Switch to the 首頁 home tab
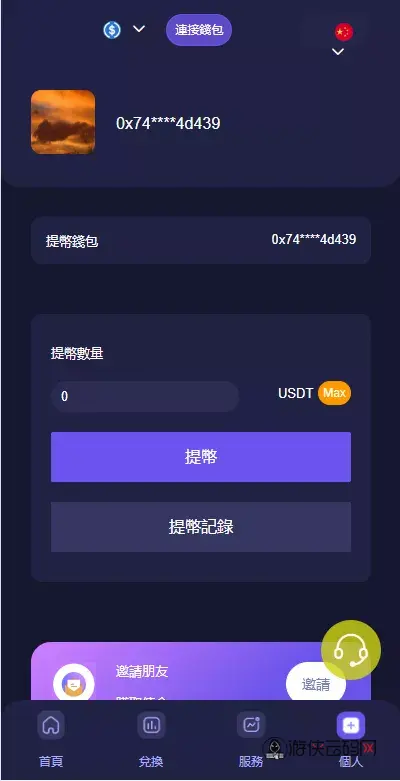The image size is (400, 781). [x=51, y=740]
